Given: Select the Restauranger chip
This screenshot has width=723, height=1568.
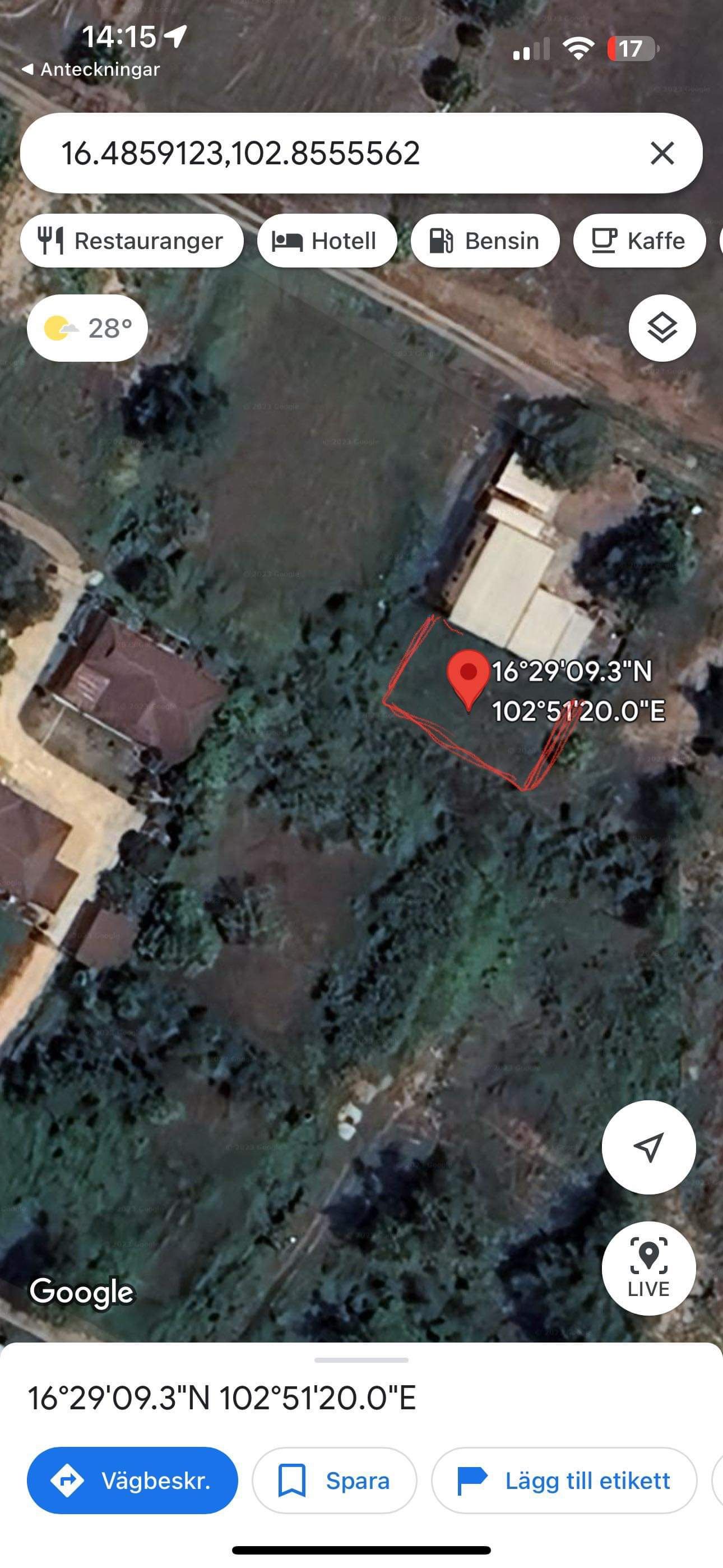Looking at the screenshot, I should [132, 241].
